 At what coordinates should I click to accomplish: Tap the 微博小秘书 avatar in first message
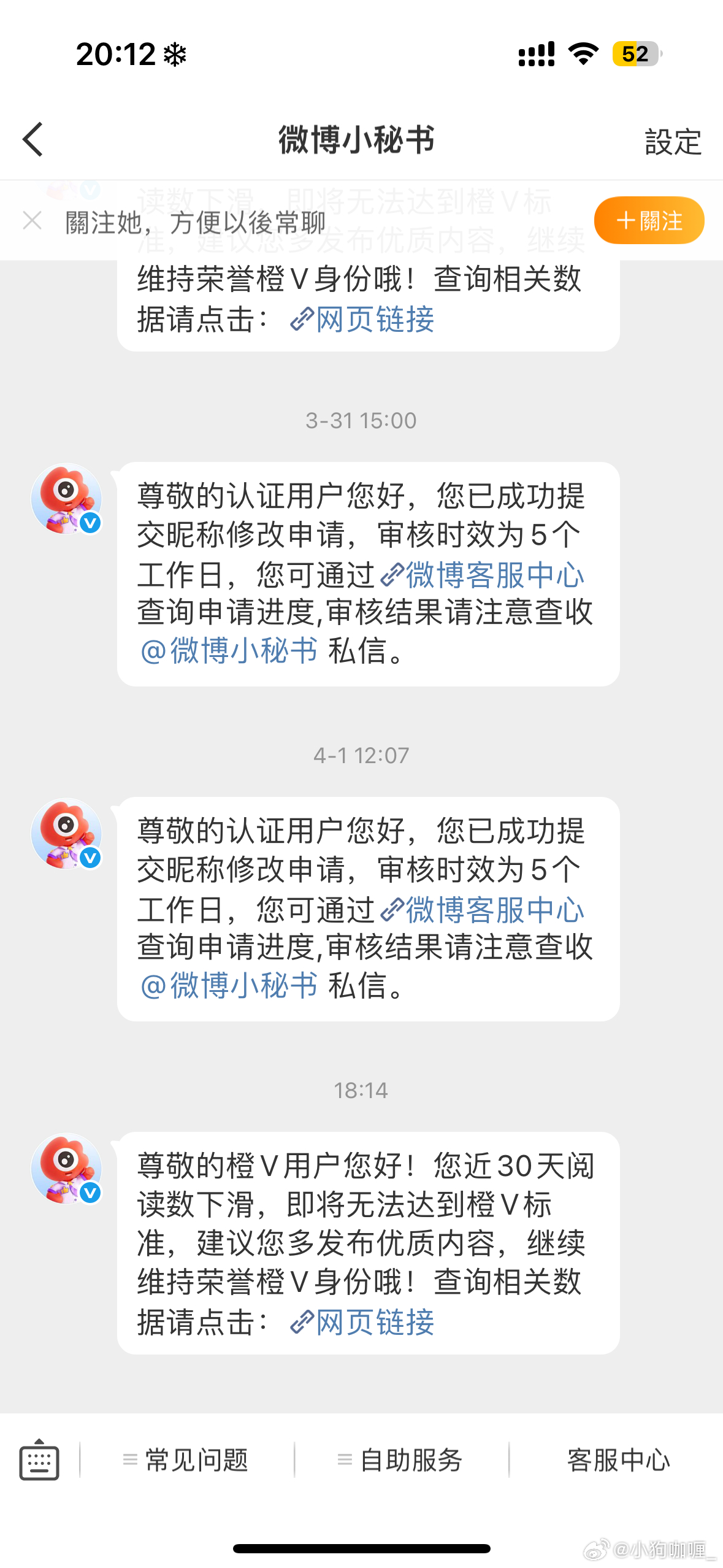coord(67,499)
